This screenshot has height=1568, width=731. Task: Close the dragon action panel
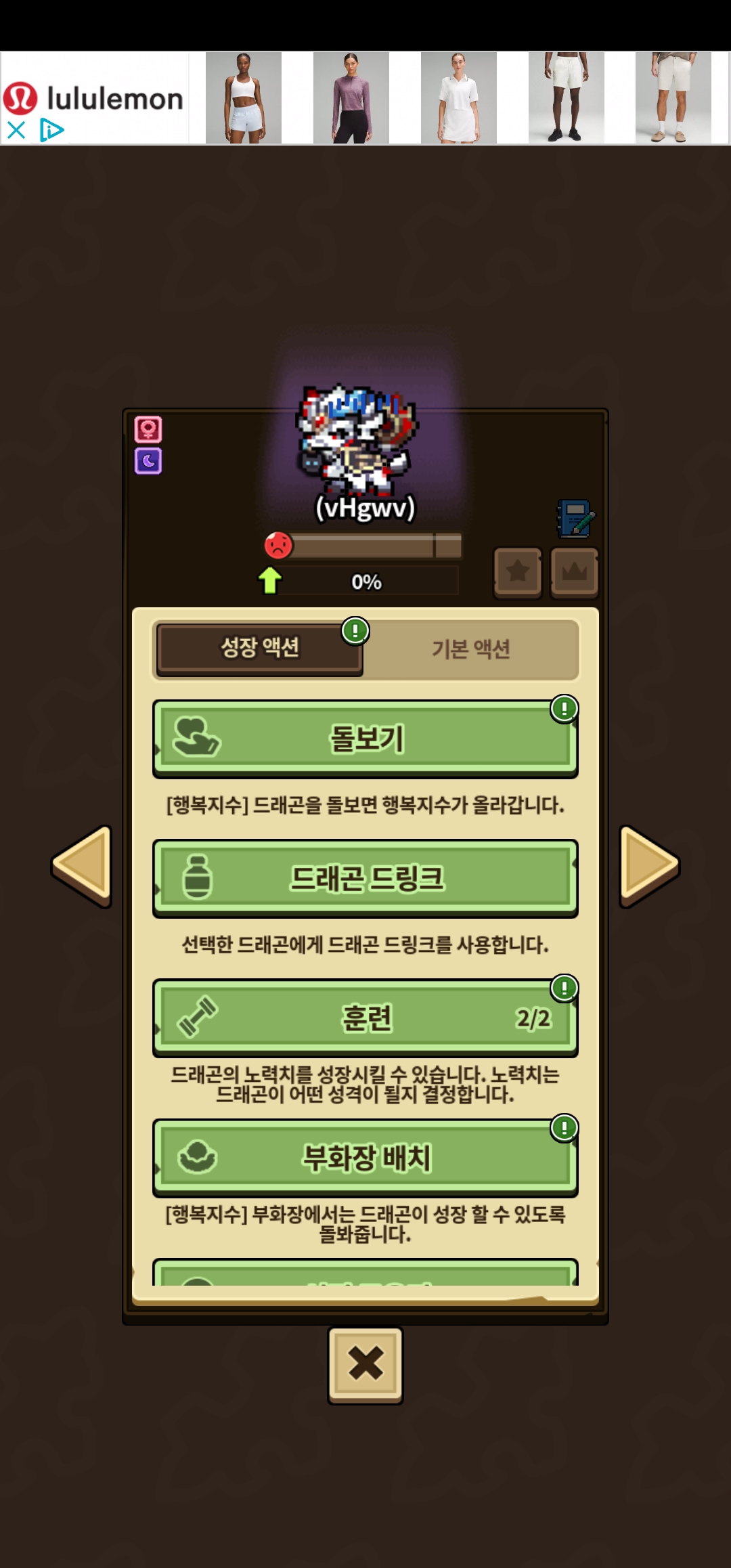point(365,1364)
